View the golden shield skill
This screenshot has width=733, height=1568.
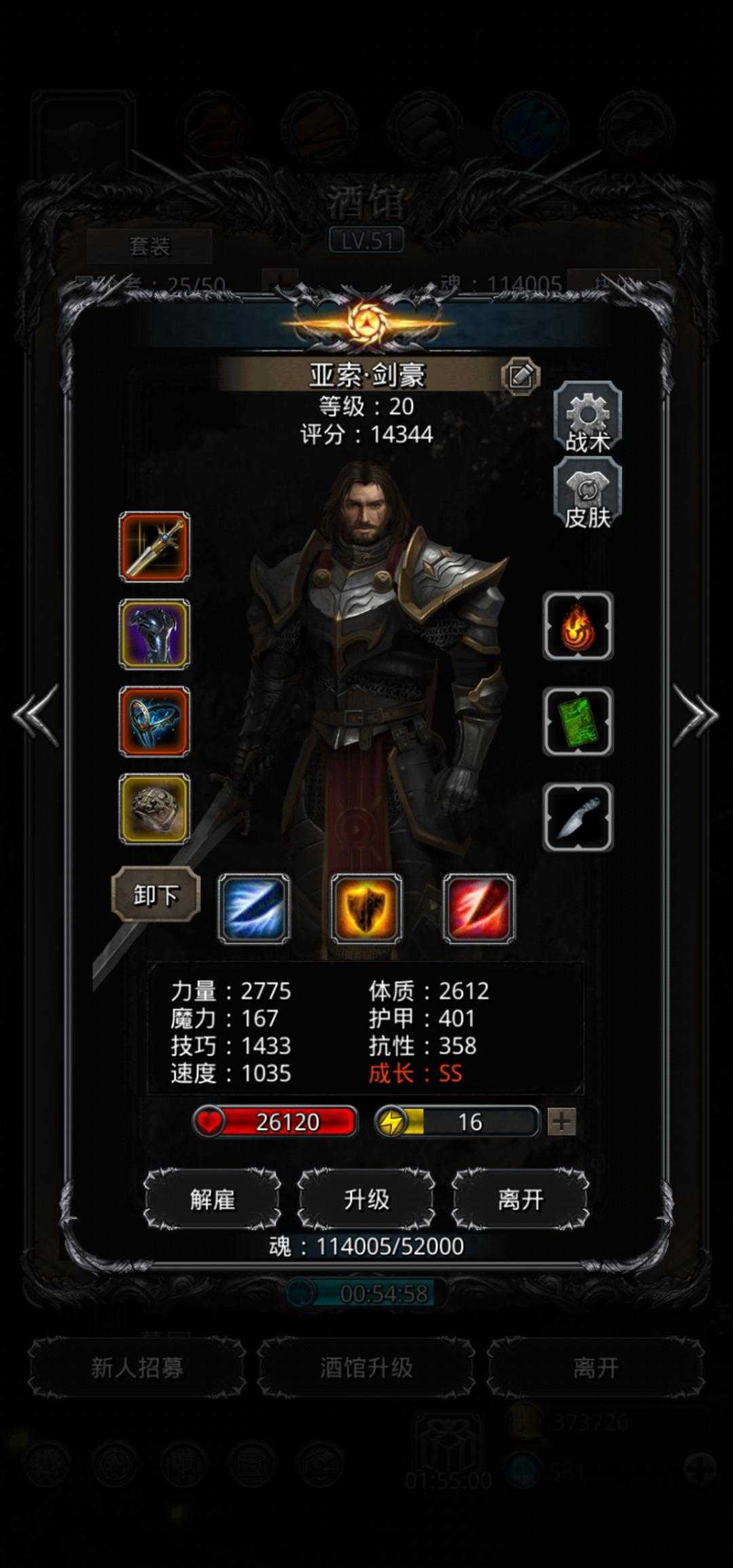point(366,908)
